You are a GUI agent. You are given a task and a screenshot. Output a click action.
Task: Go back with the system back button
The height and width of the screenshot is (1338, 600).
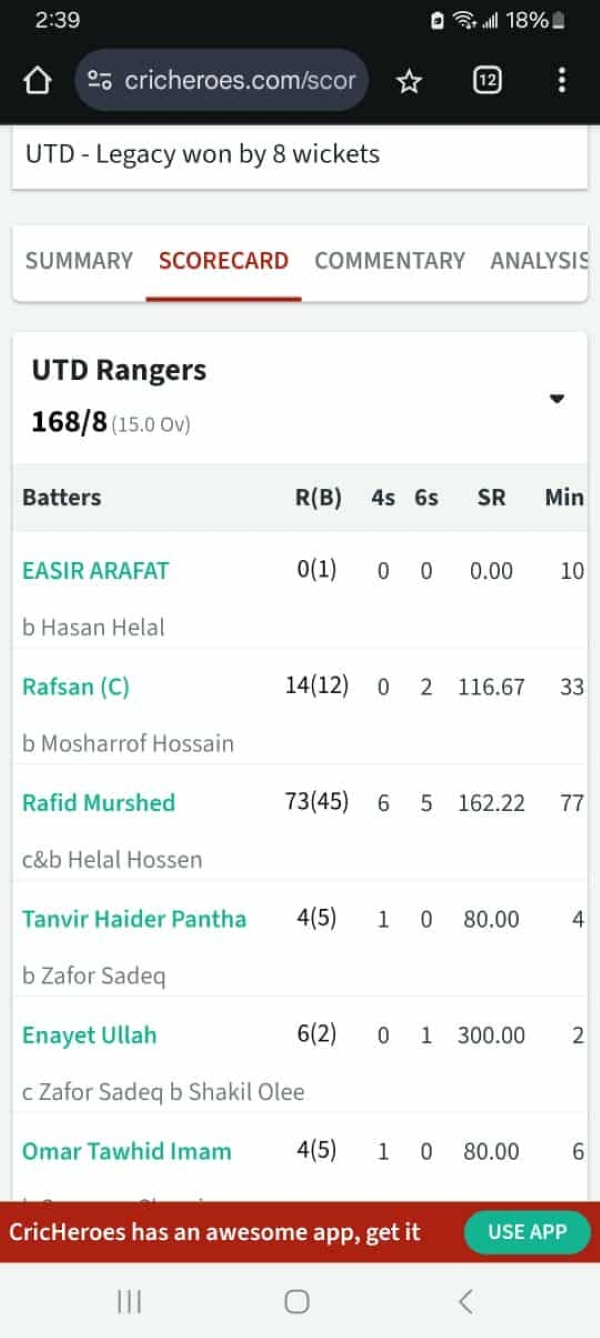tap(464, 1301)
